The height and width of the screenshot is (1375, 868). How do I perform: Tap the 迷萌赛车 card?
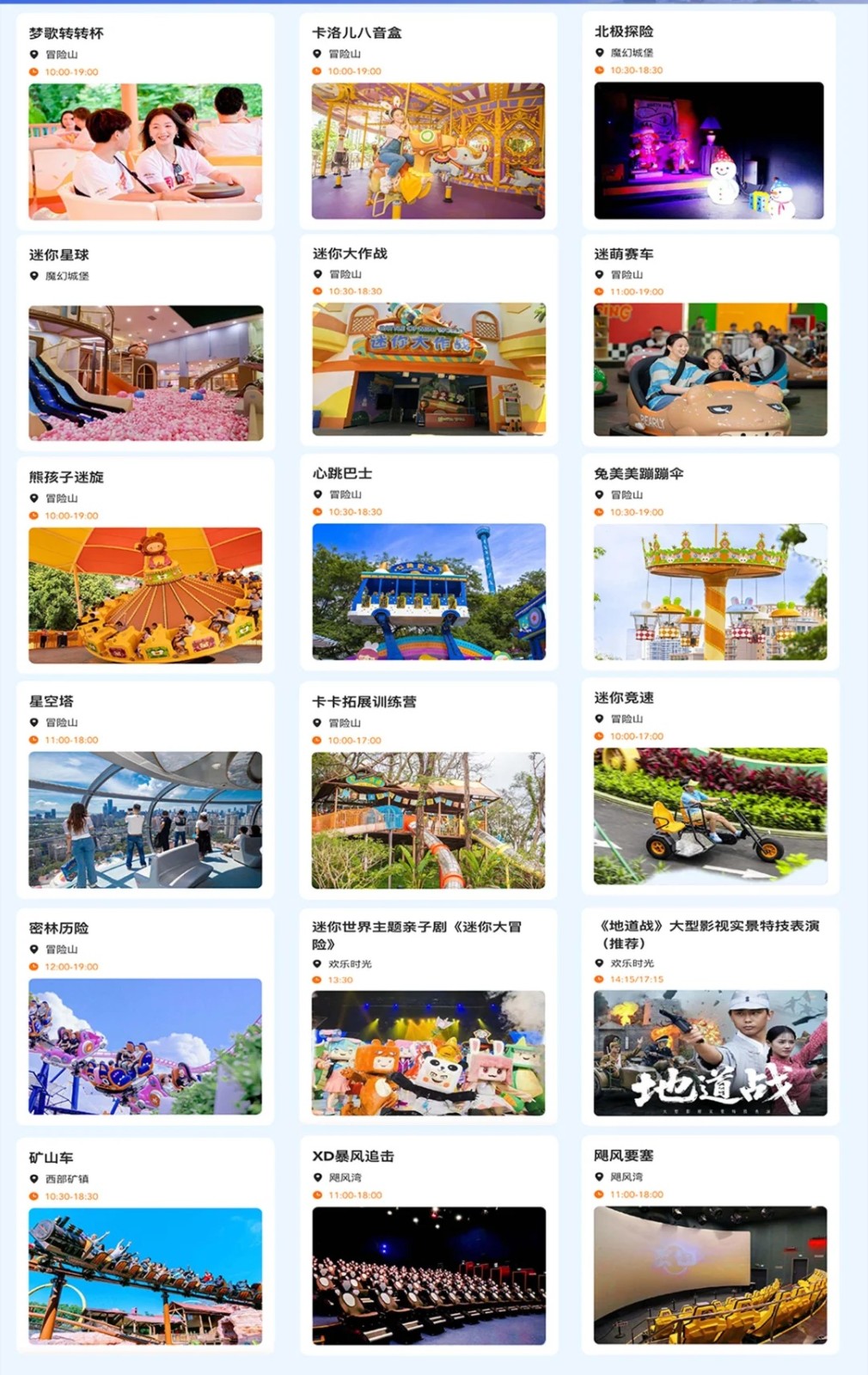(710, 369)
